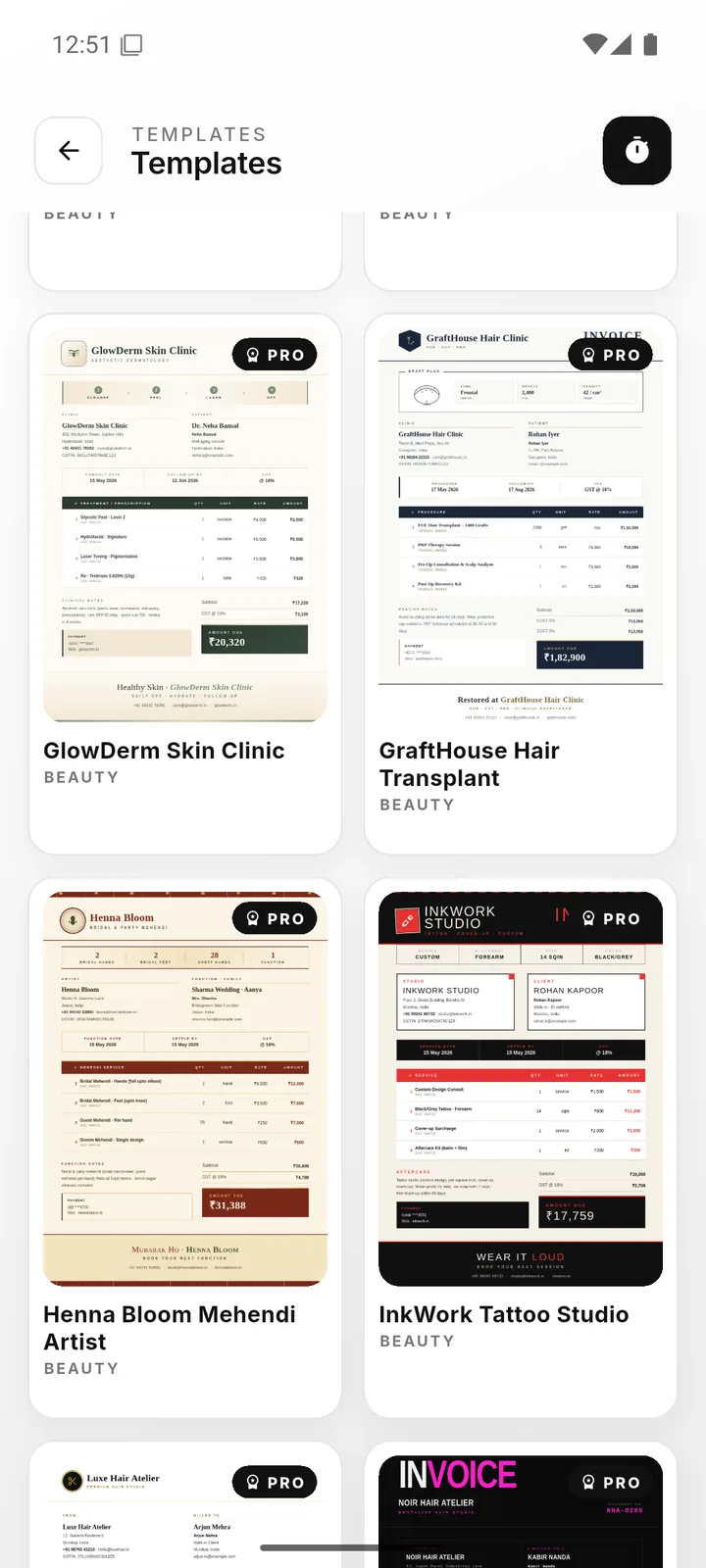Open the Luxe Hair Atelier template

[185, 1505]
